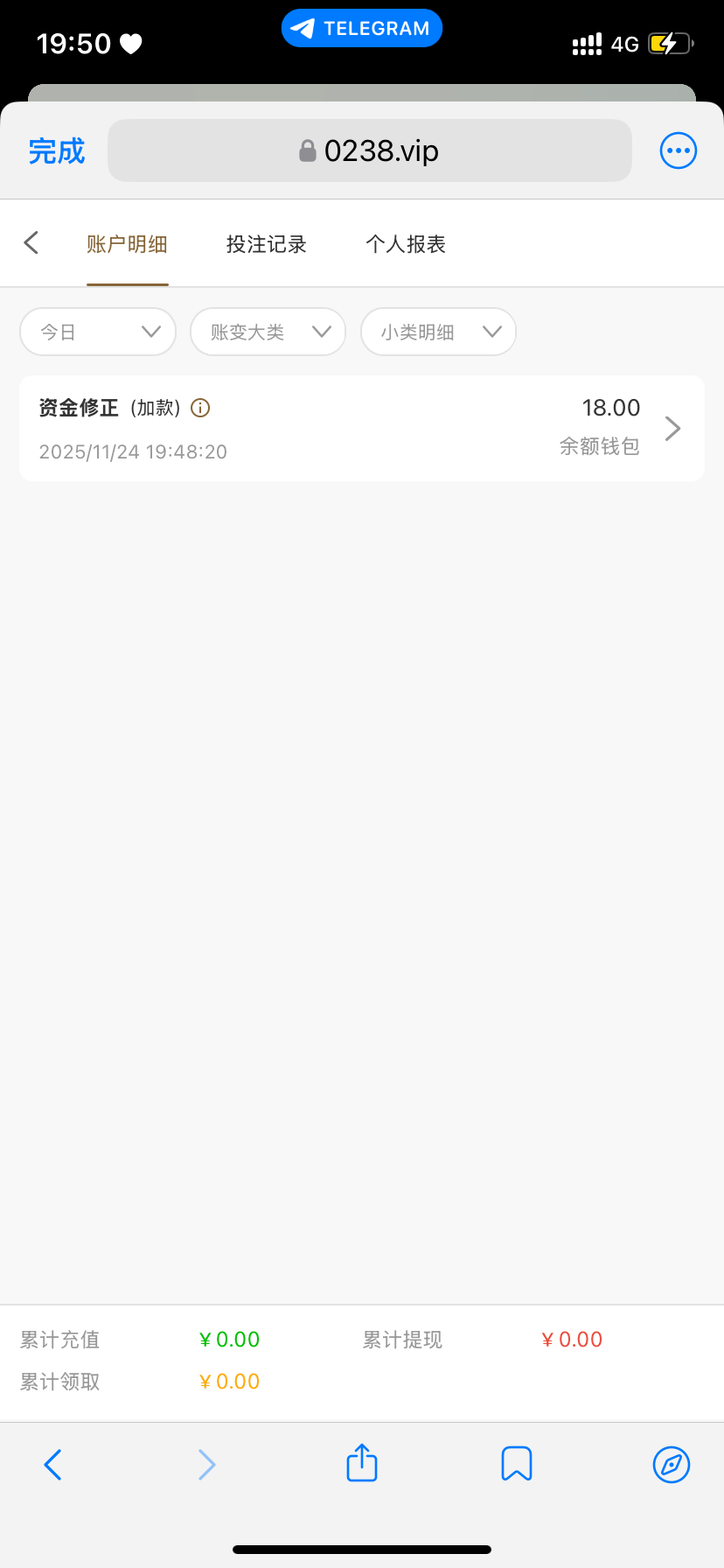Switch to the 个人报表 tab
Image resolution: width=724 pixels, height=1568 pixels.
(x=406, y=244)
